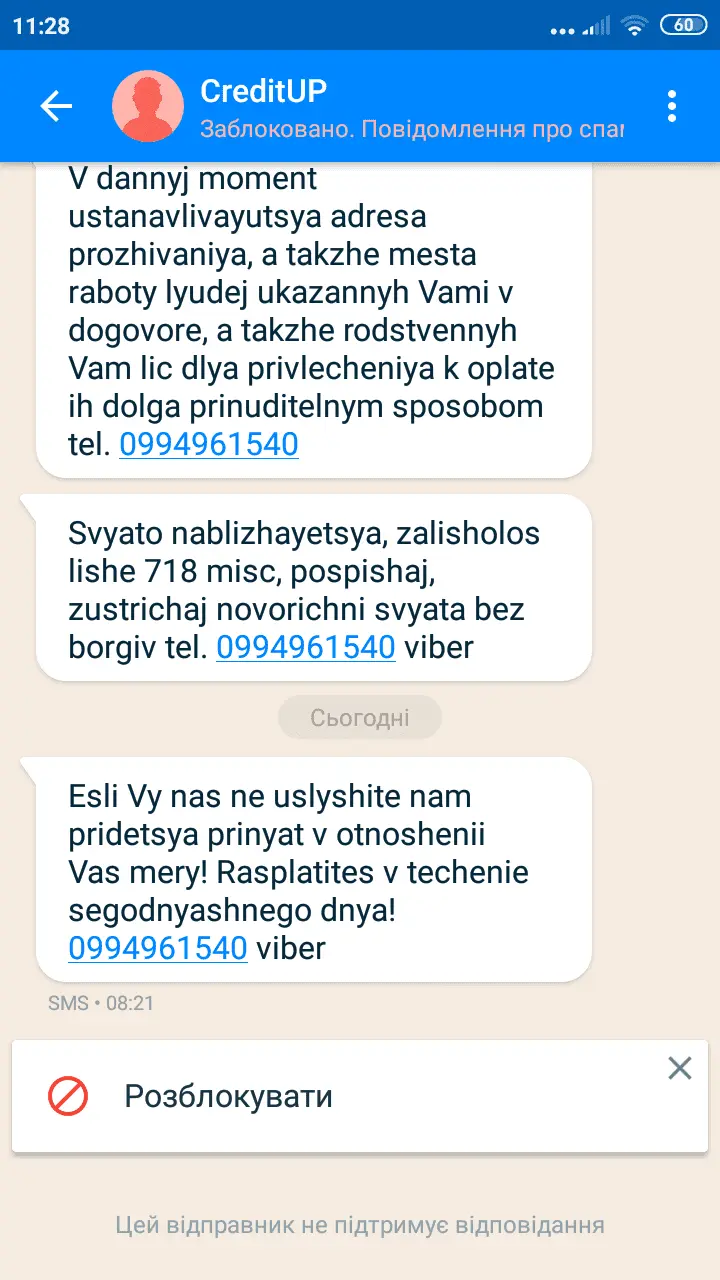720x1280 pixels.
Task: Open the overflow menu
Action: click(x=672, y=106)
